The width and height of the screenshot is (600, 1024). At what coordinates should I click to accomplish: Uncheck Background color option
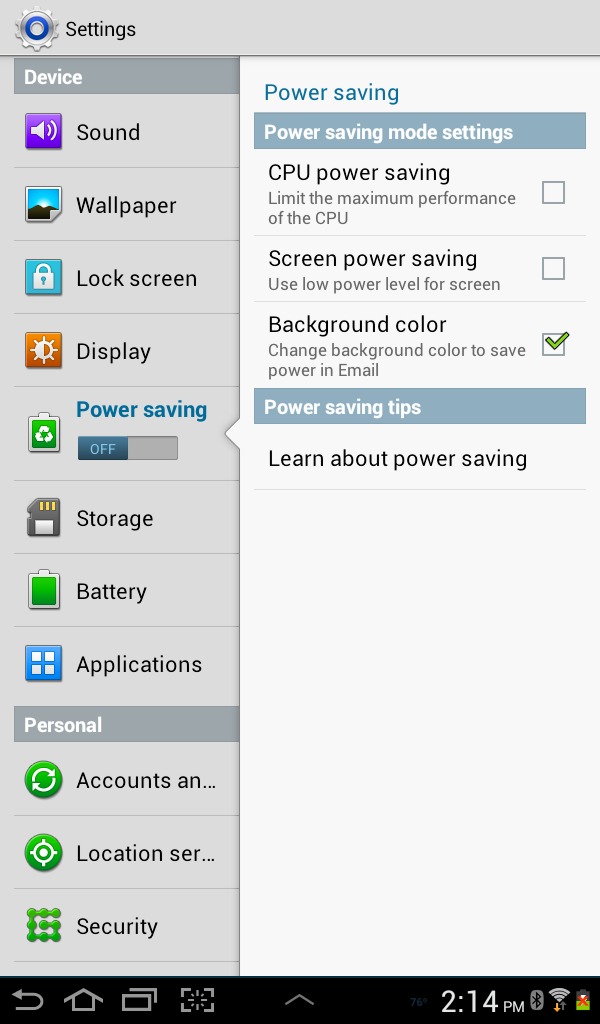pyautogui.click(x=554, y=344)
